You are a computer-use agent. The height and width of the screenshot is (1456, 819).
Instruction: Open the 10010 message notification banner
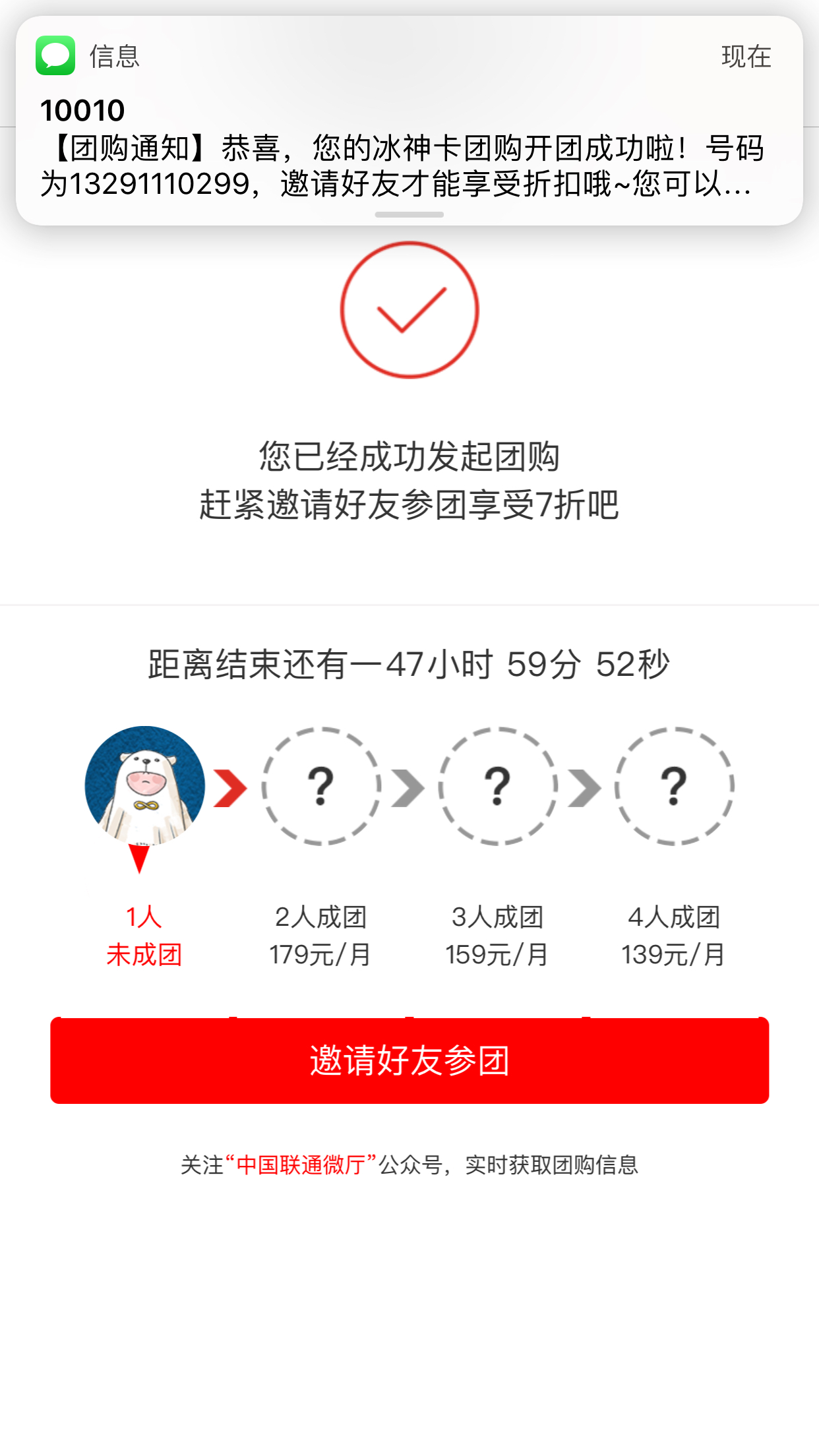pos(409,121)
